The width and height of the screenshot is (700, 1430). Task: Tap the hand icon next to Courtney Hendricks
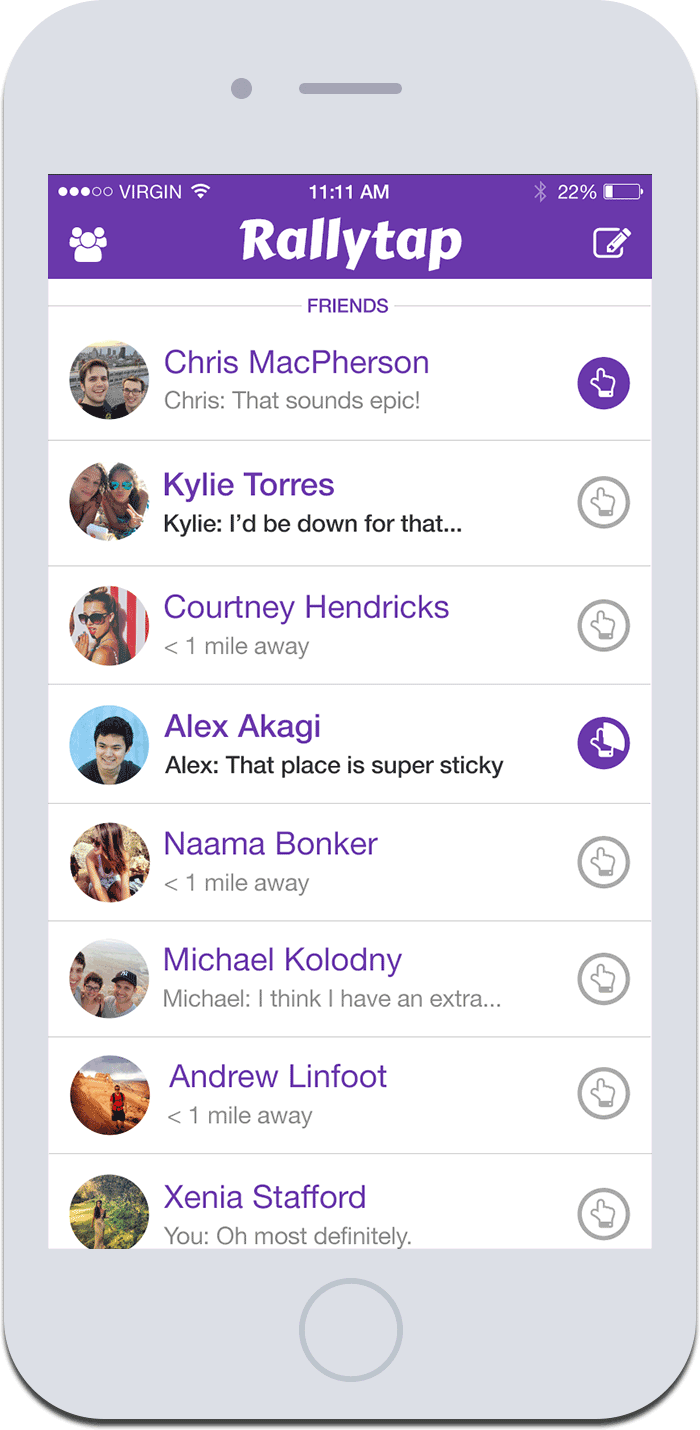tap(603, 625)
